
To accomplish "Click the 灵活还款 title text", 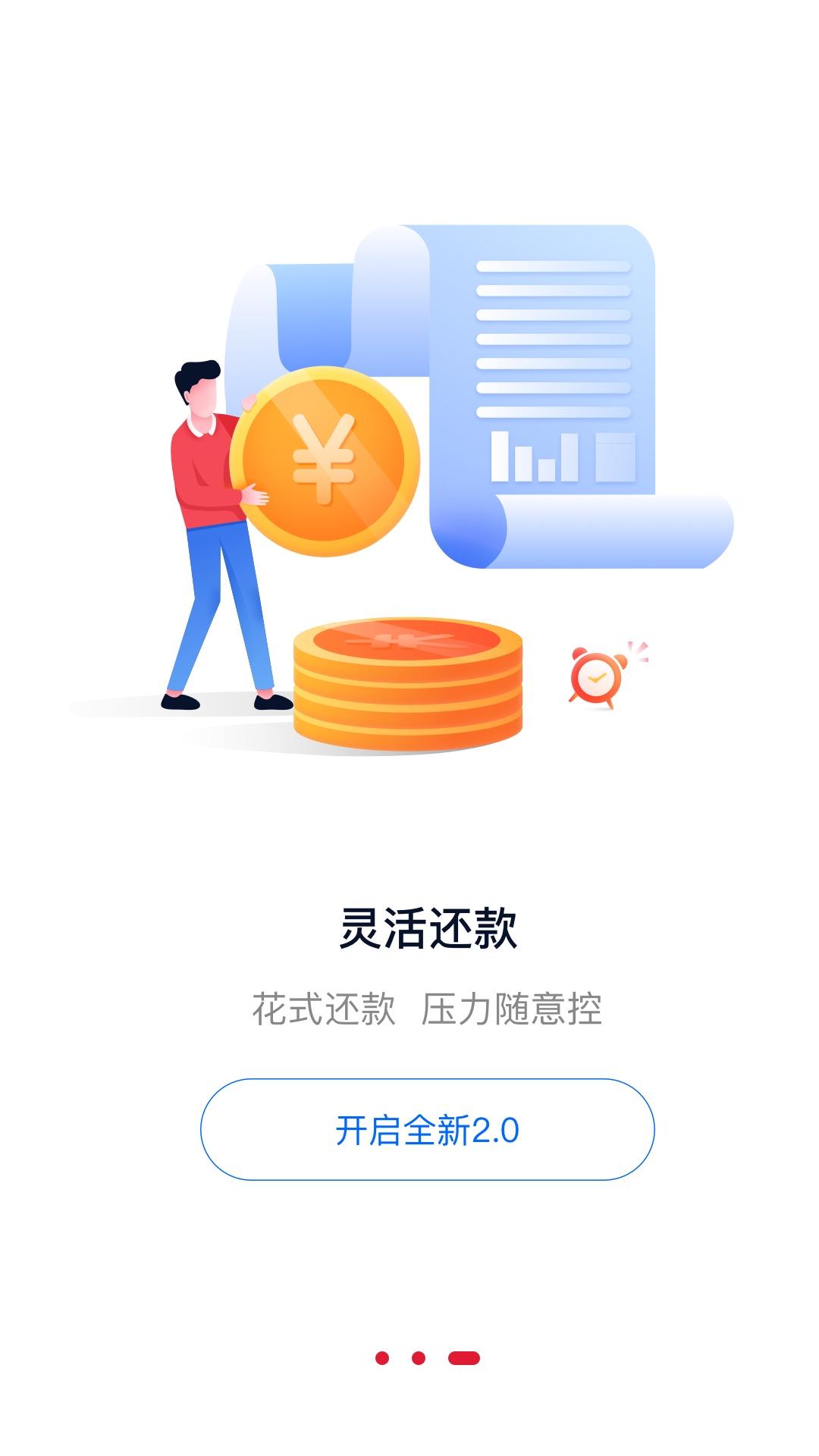I will click(x=428, y=929).
